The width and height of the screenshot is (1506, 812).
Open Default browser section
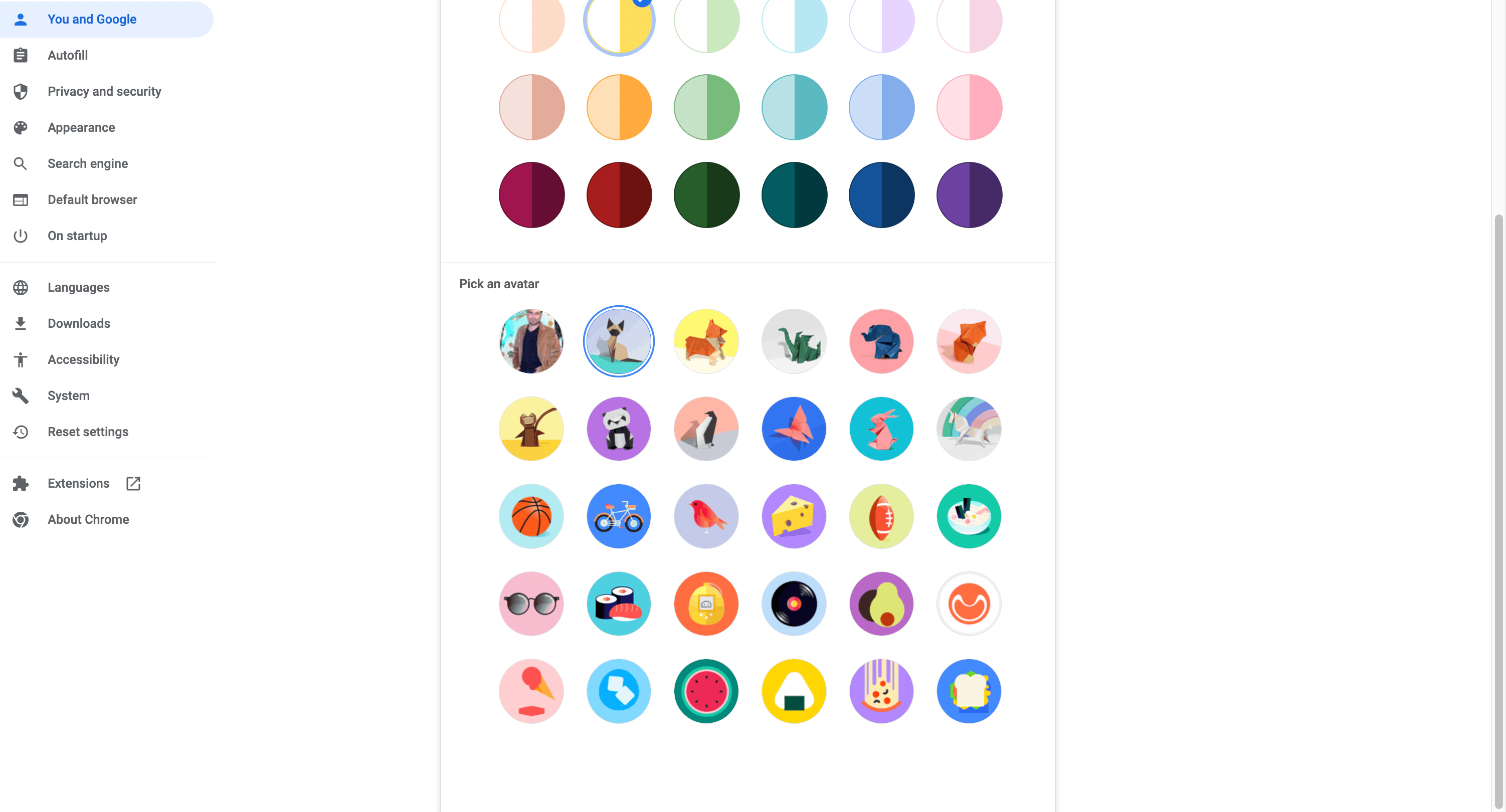92,199
